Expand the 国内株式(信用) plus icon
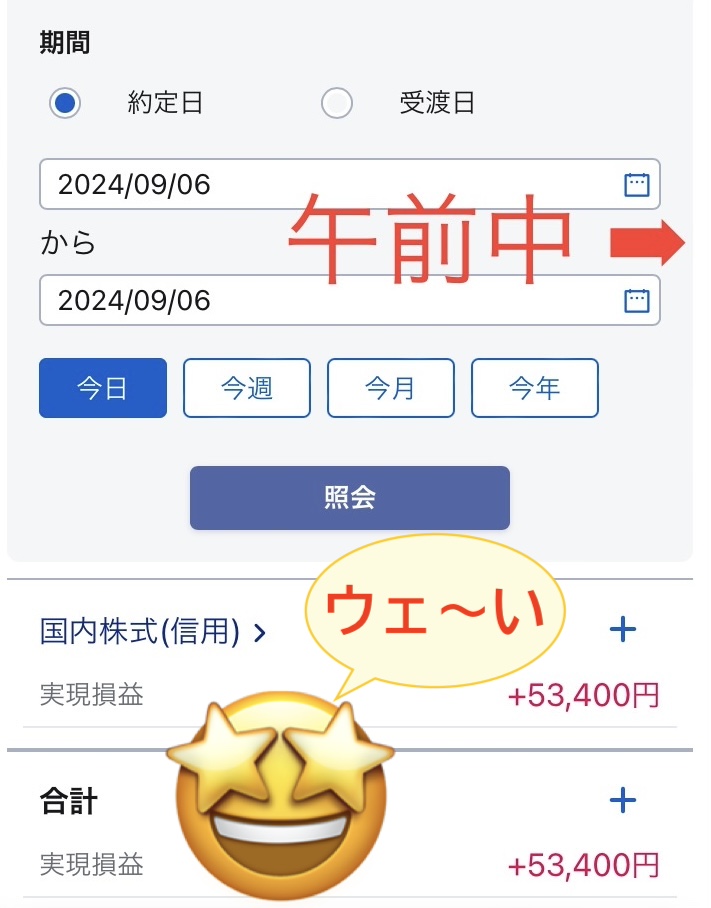The width and height of the screenshot is (711, 908). [623, 629]
